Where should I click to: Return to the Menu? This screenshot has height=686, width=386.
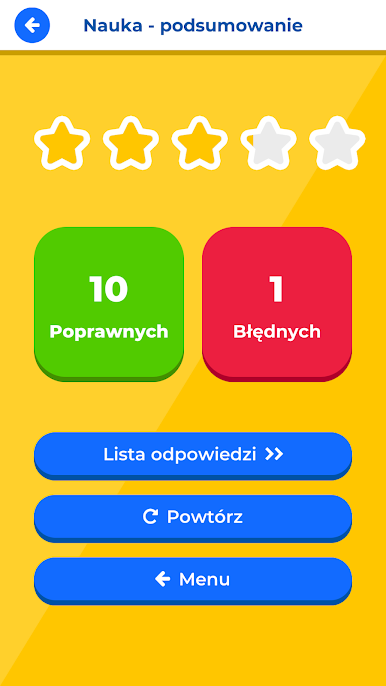pyautogui.click(x=193, y=580)
